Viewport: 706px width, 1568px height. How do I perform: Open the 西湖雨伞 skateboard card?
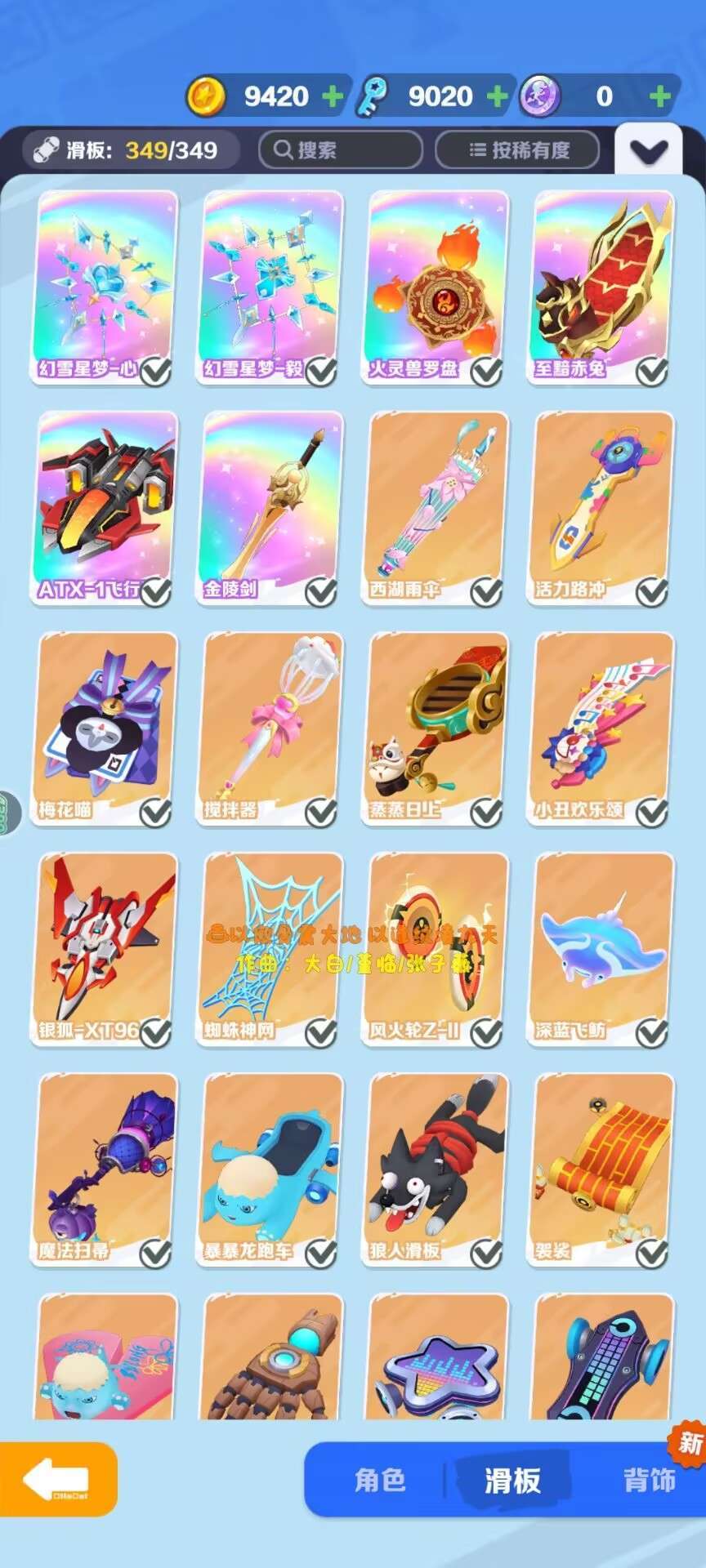click(x=436, y=508)
